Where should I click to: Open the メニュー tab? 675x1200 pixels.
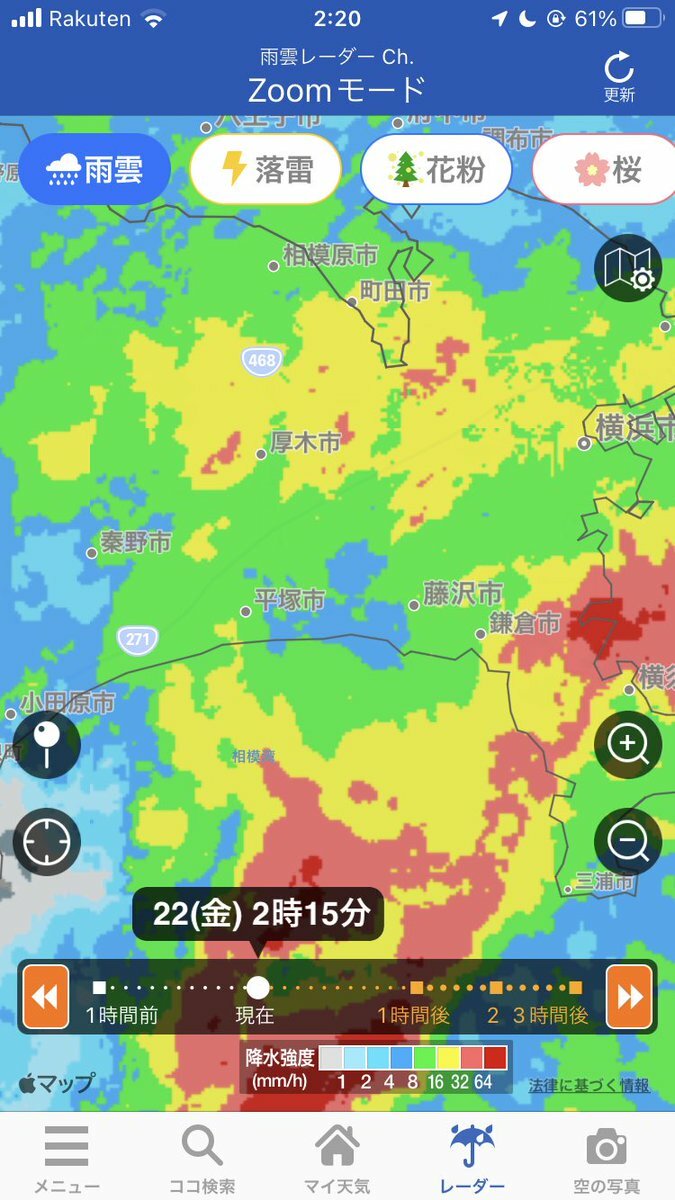(67, 1158)
